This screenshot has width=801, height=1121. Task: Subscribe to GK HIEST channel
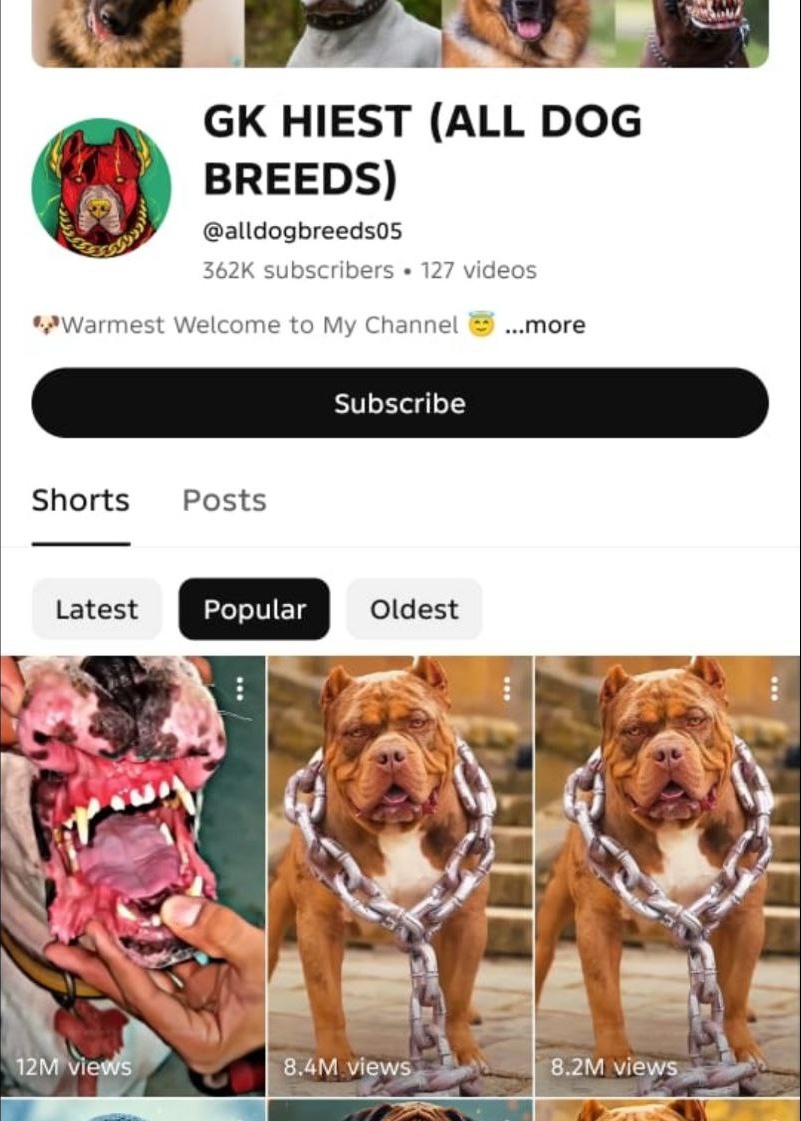400,403
